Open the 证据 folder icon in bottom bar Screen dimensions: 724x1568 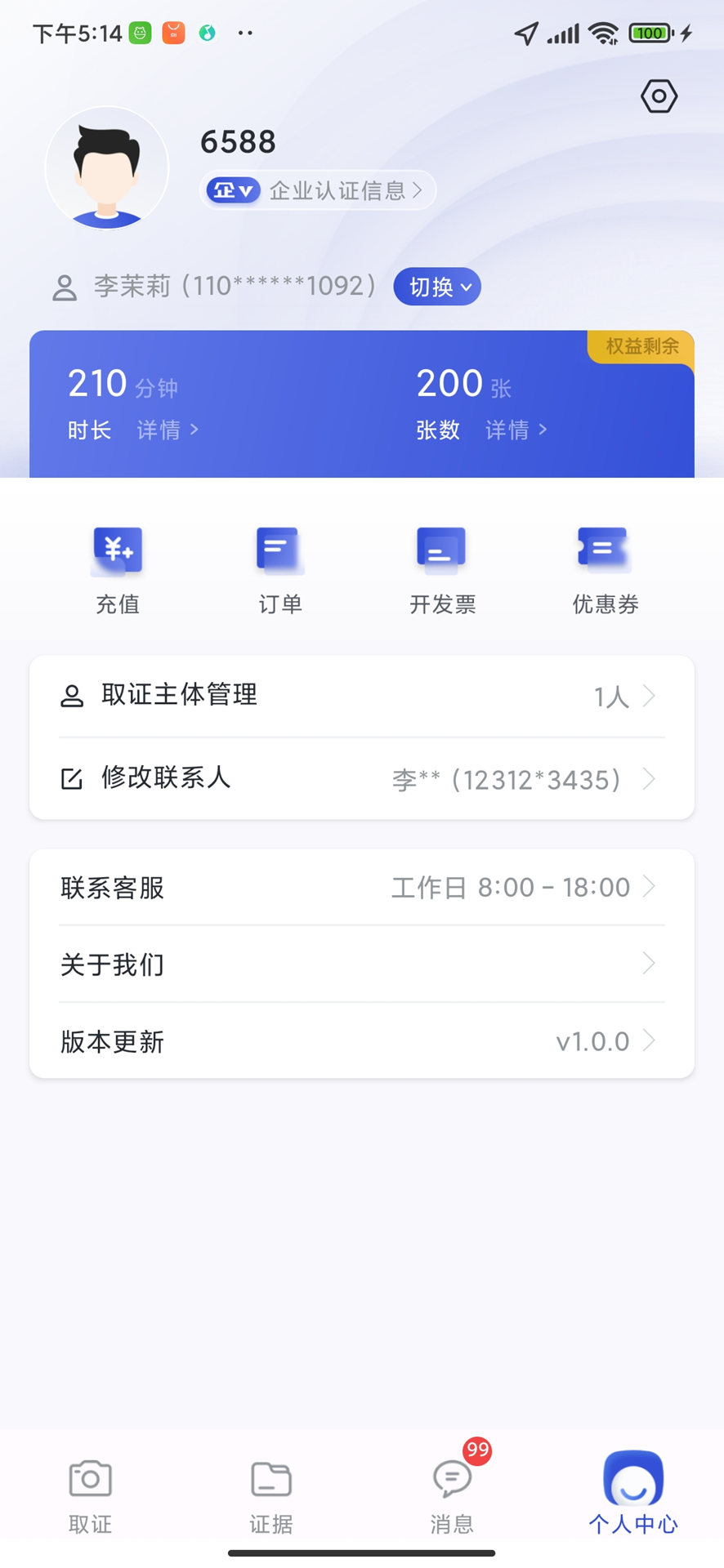[270, 1478]
